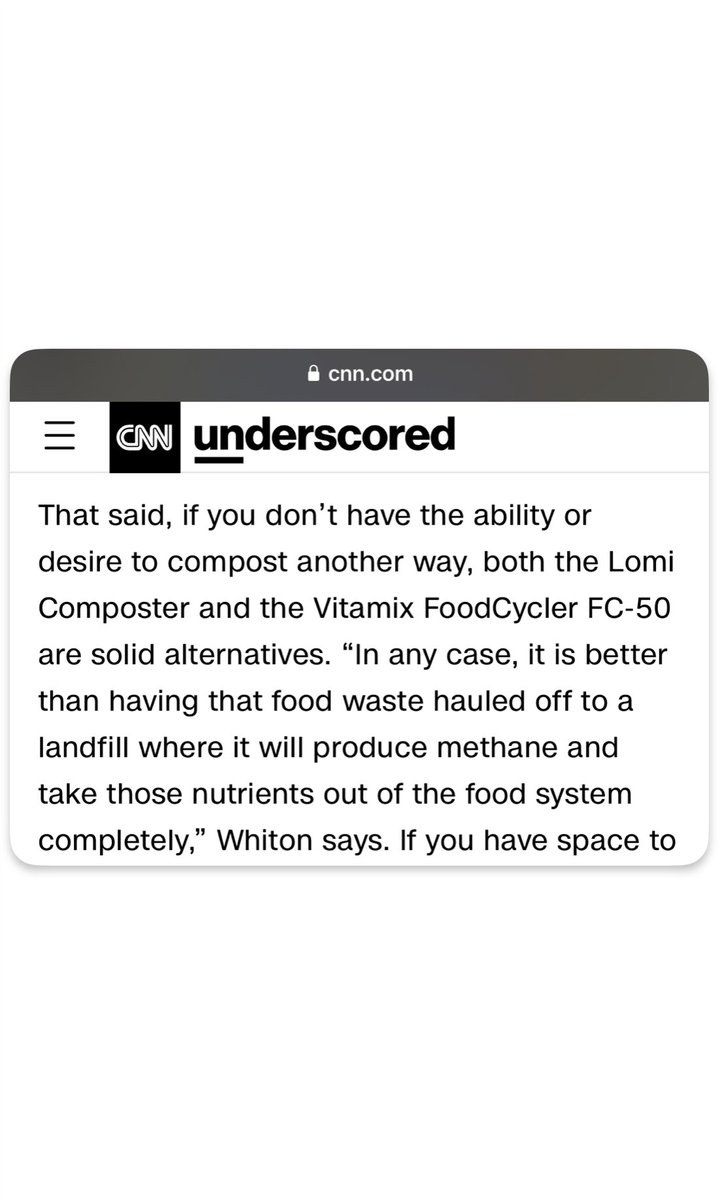Viewport: 720px width, 1200px height.
Task: Open the hamburger menu
Action: (x=60, y=436)
